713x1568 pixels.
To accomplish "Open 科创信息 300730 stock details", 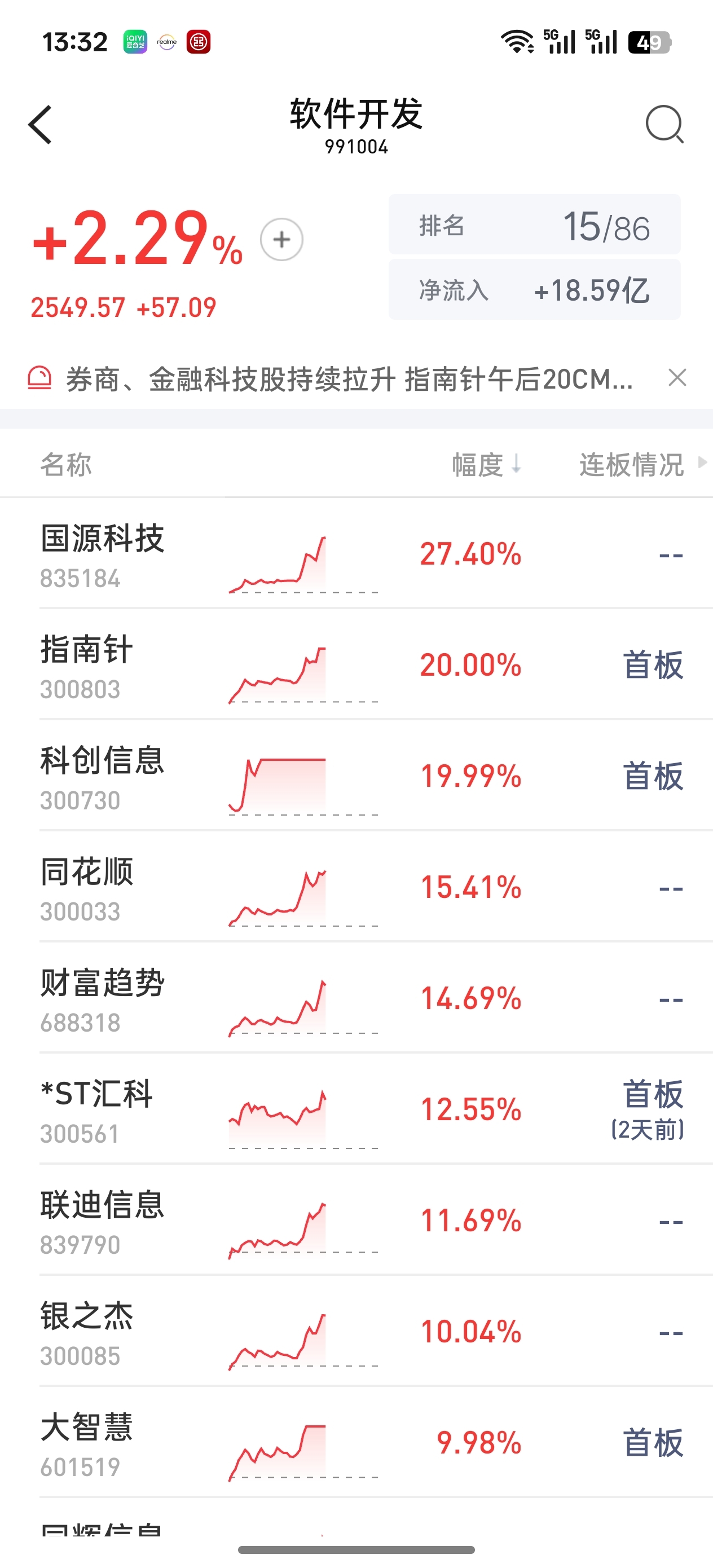I will tap(356, 776).
